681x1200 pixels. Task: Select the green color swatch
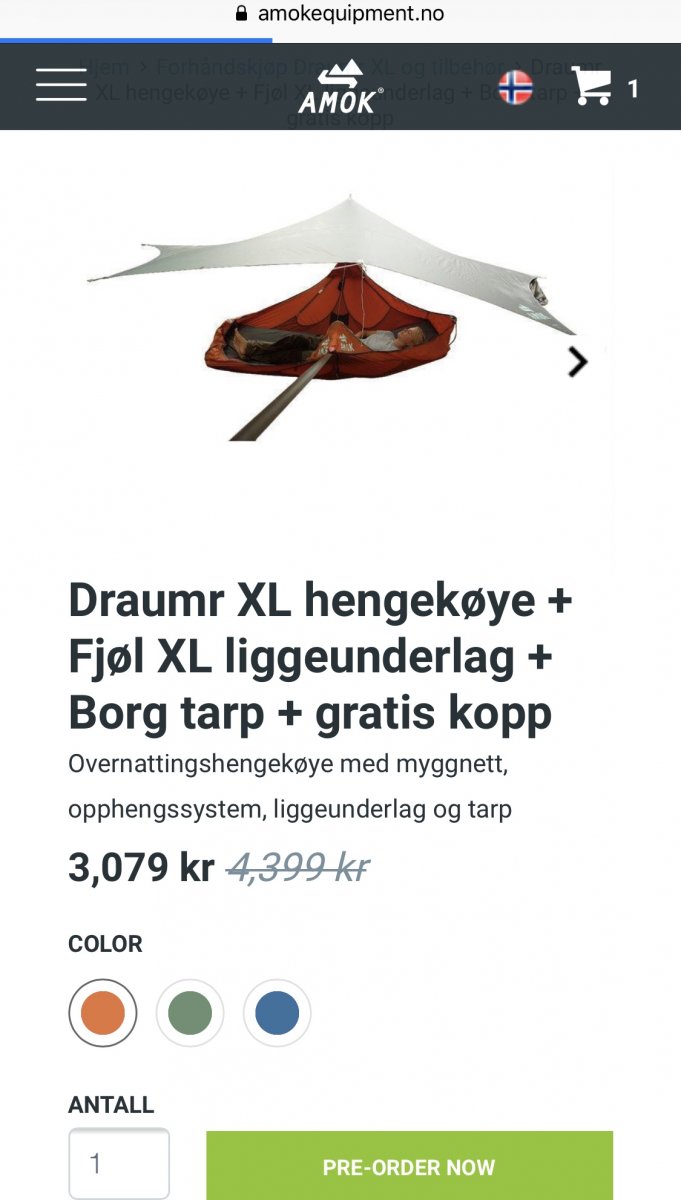click(190, 1013)
